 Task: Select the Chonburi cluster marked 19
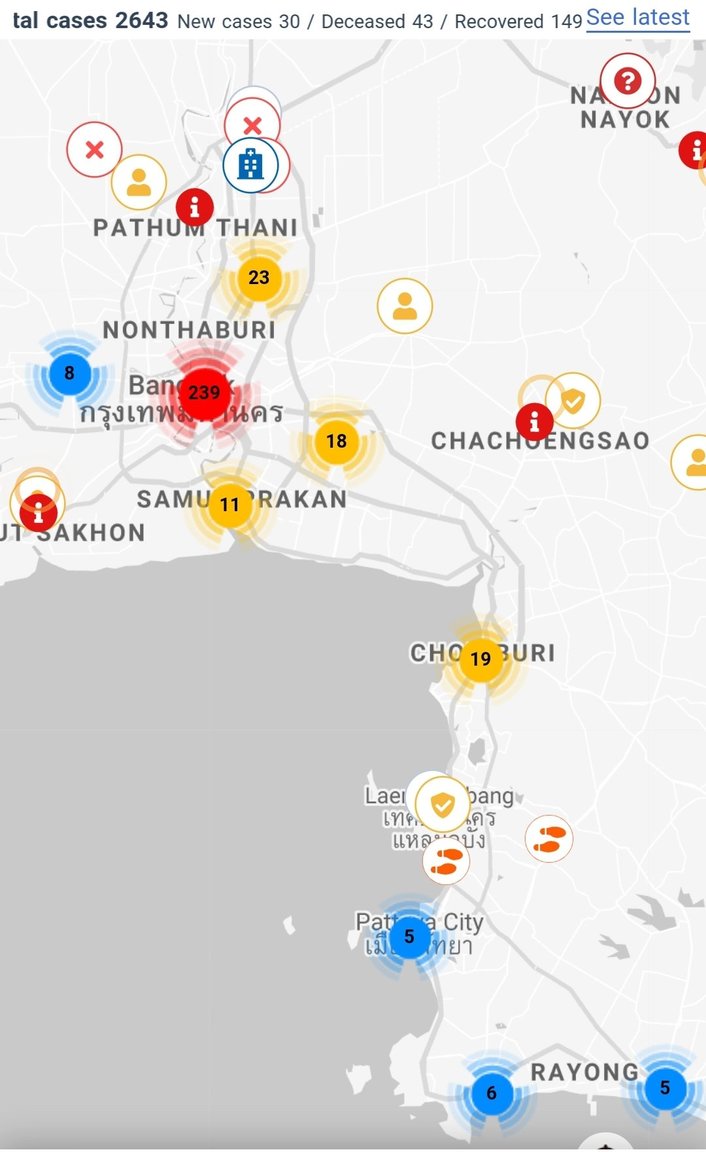(x=480, y=659)
